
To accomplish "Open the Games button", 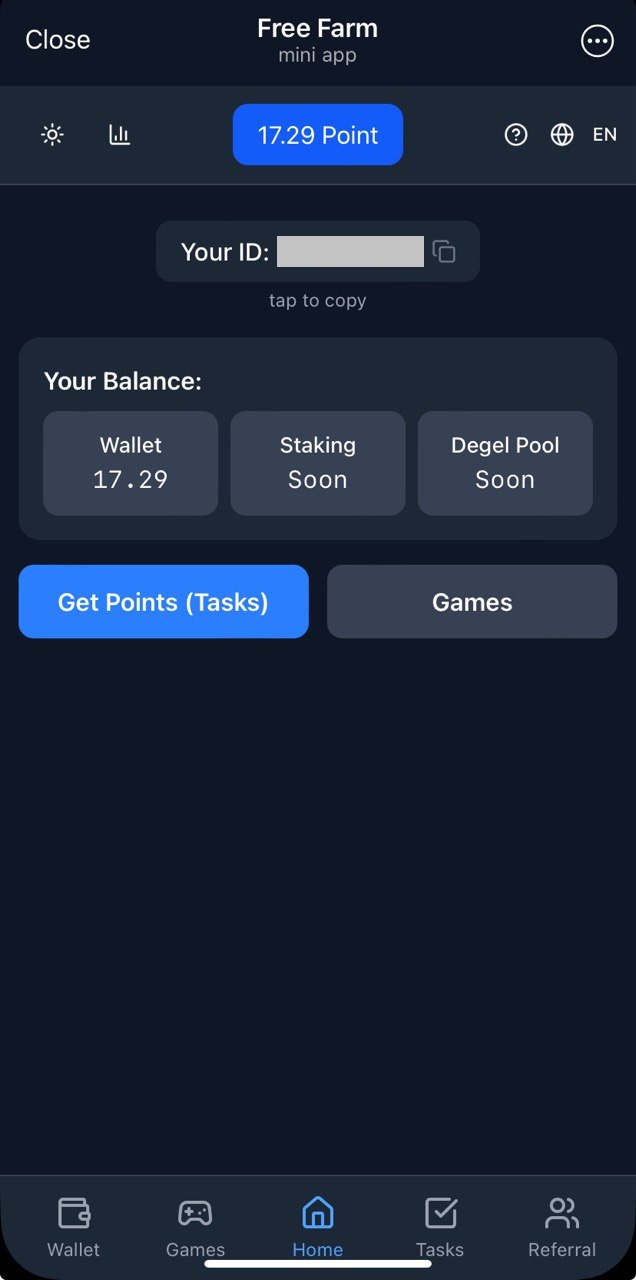I will pos(472,602).
